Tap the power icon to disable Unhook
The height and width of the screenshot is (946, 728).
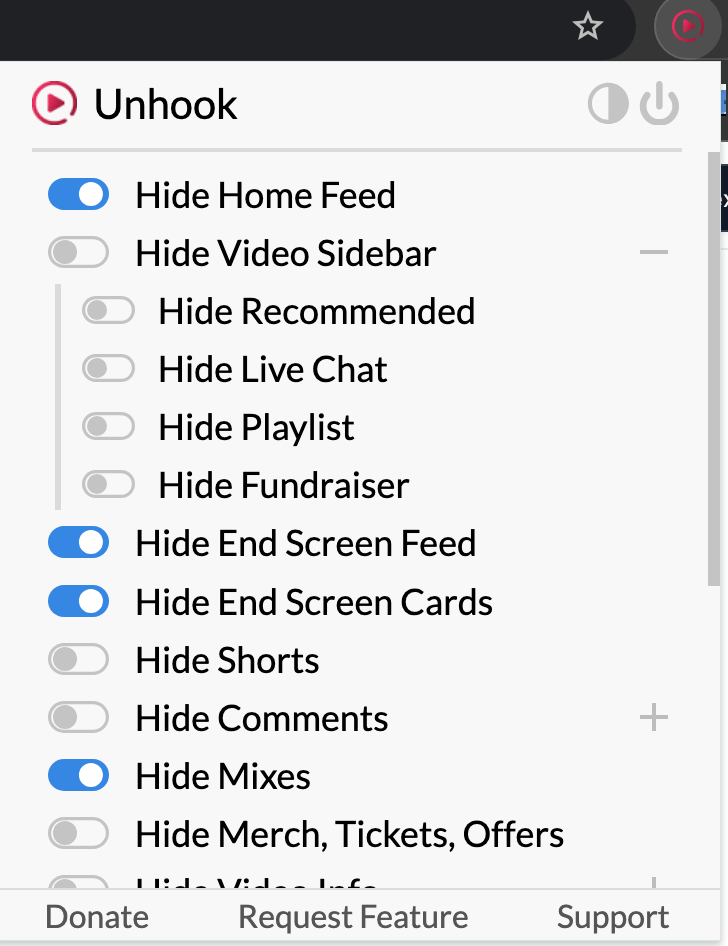pos(660,104)
